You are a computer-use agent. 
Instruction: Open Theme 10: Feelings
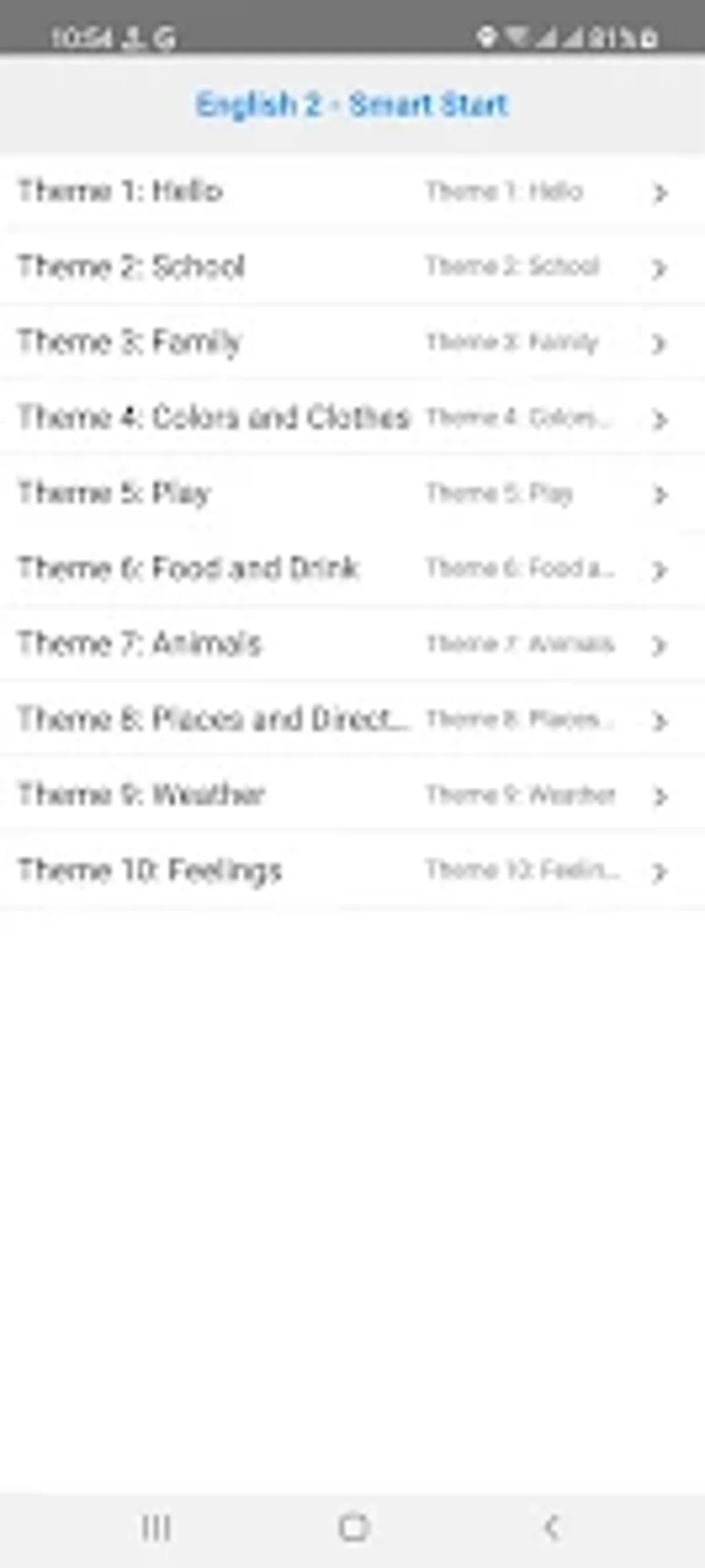tap(352, 870)
